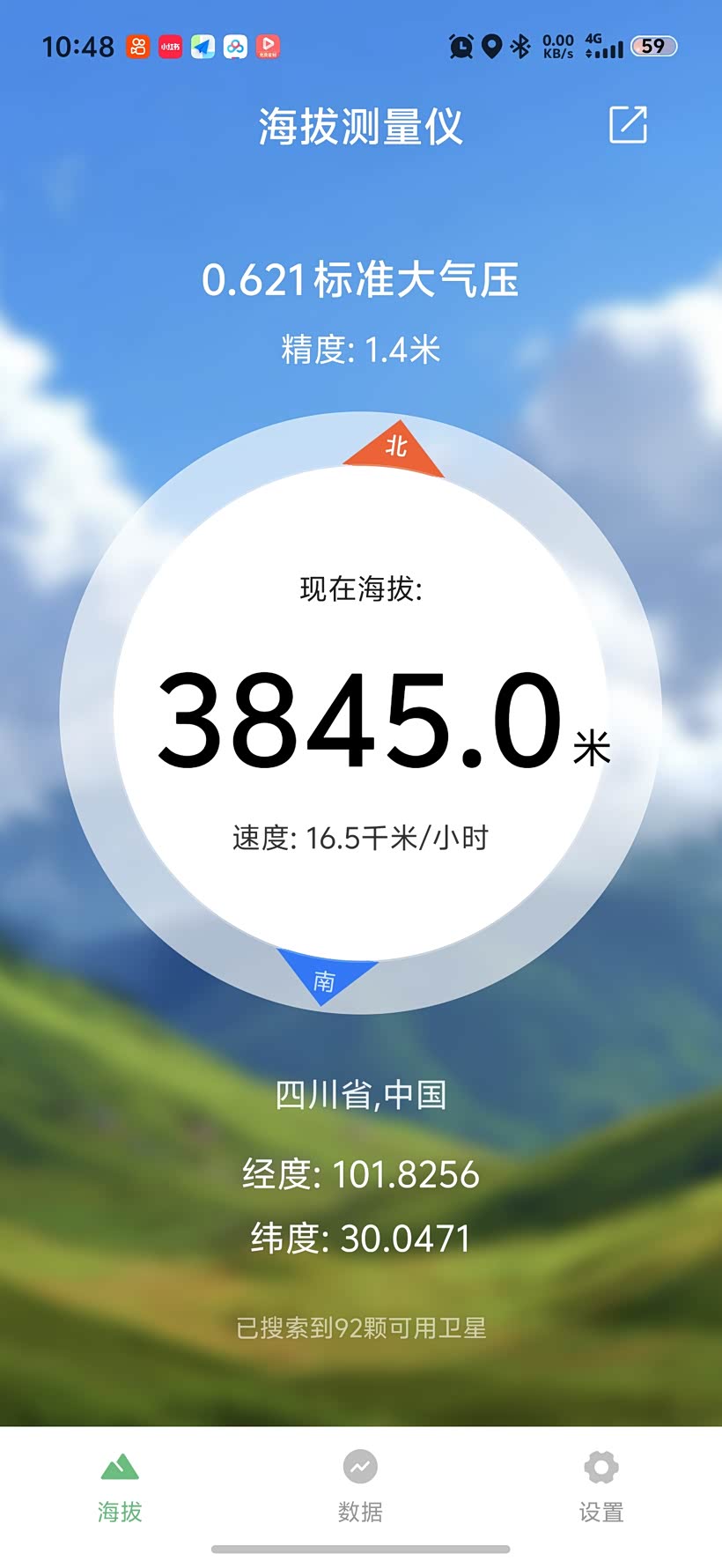Tap the share icon beside 海拔测量仪
Viewport: 722px width, 1568px height.
tap(628, 125)
